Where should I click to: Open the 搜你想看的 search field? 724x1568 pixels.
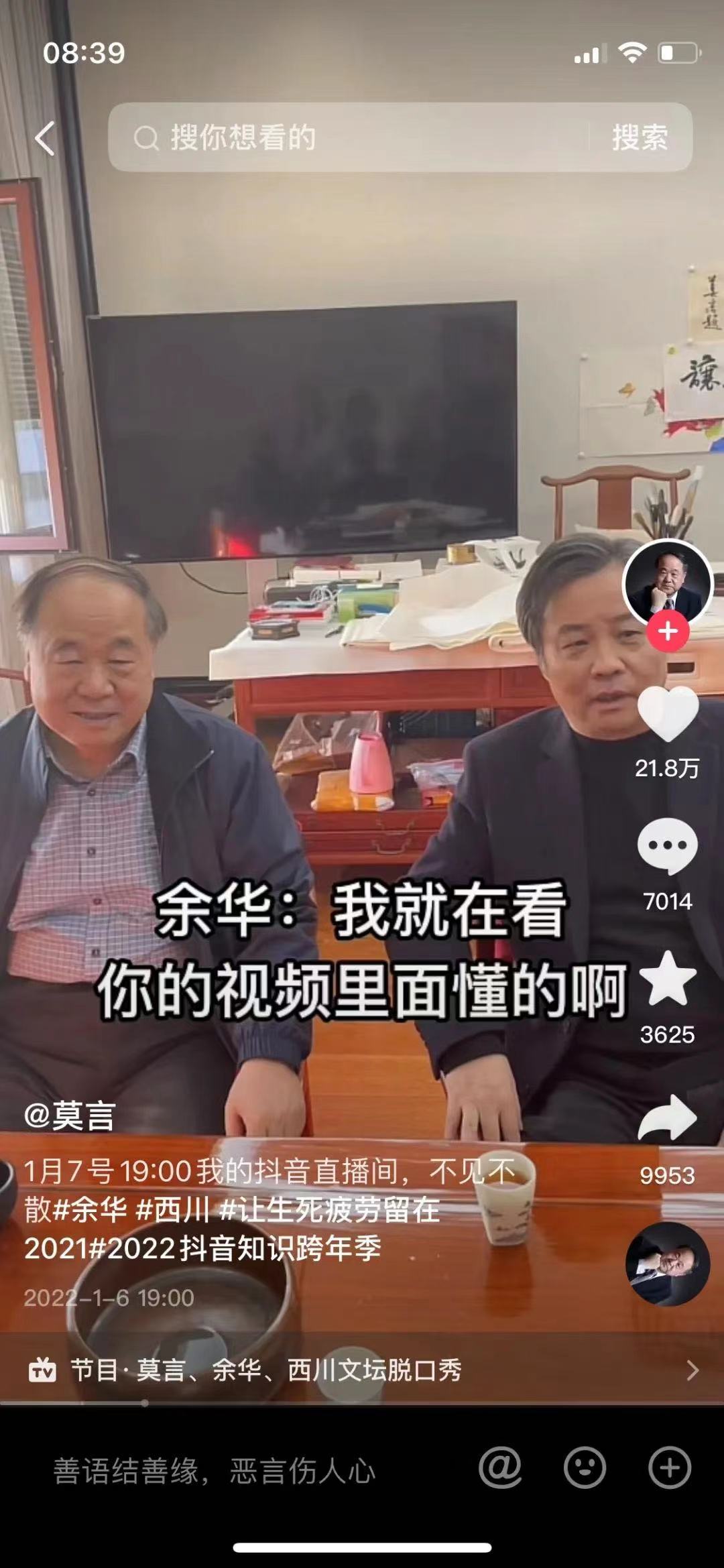tap(349, 138)
